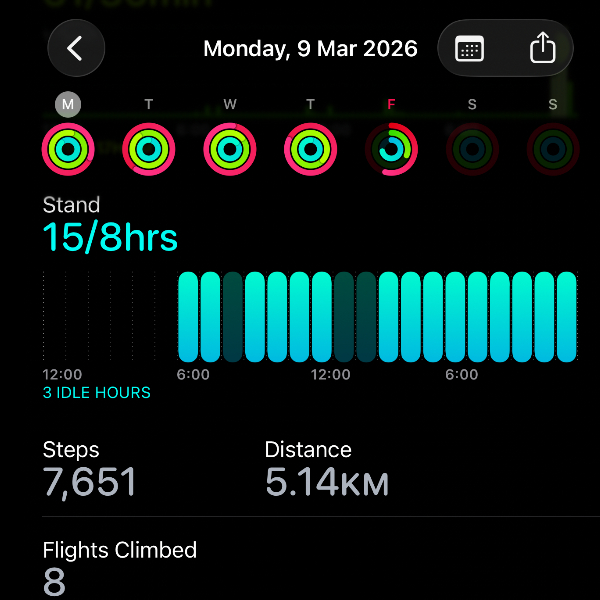Choose Saturday's activity rings
This screenshot has width=600, height=600.
coord(472,149)
